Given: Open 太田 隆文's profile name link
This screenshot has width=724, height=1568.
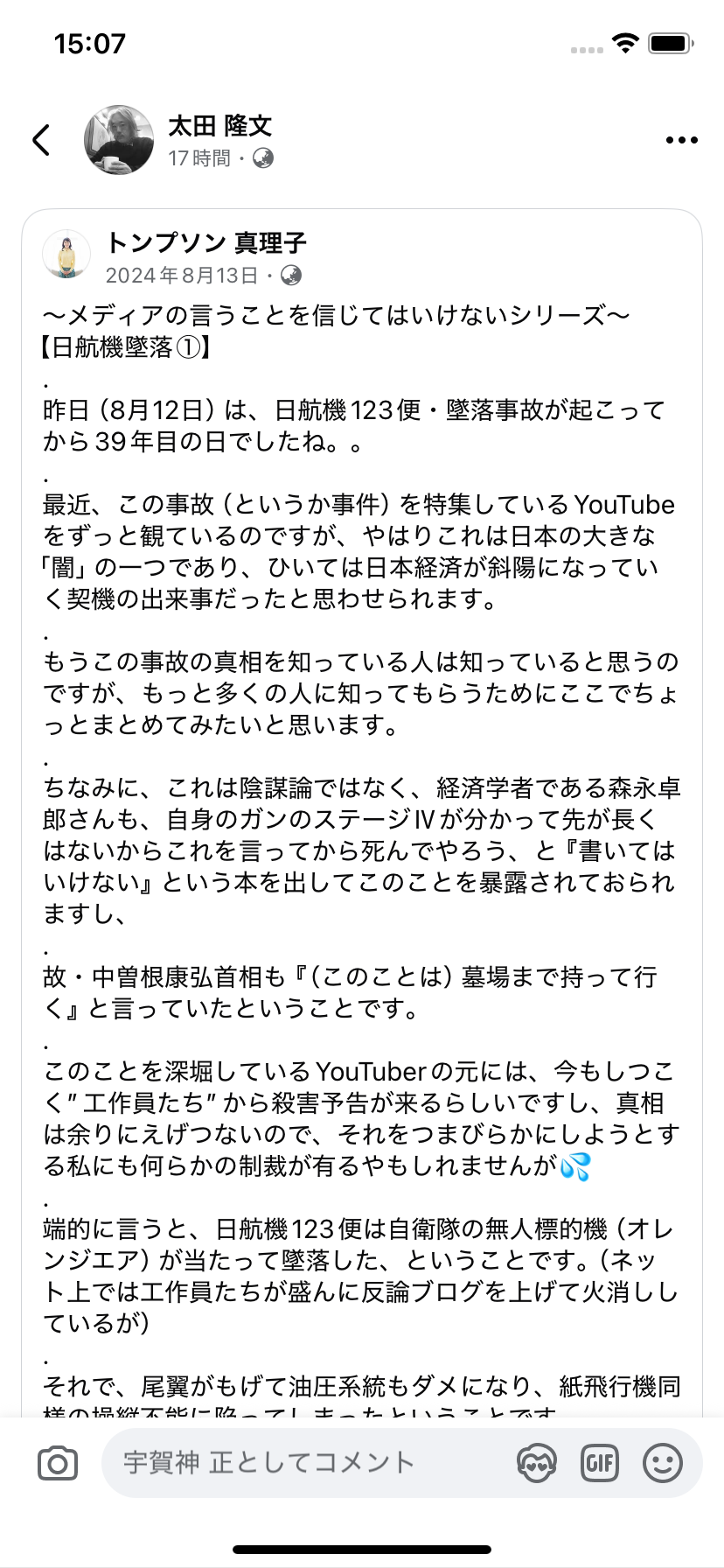Looking at the screenshot, I should click(219, 126).
